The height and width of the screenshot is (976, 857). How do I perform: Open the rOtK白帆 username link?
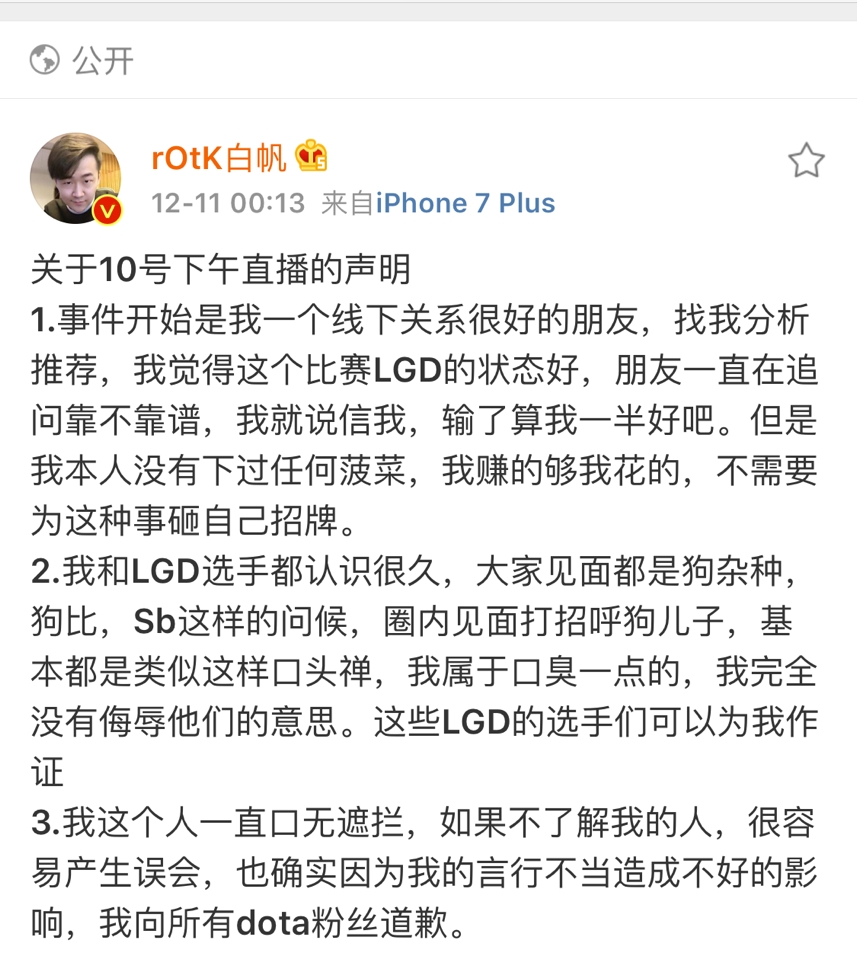tap(219, 157)
